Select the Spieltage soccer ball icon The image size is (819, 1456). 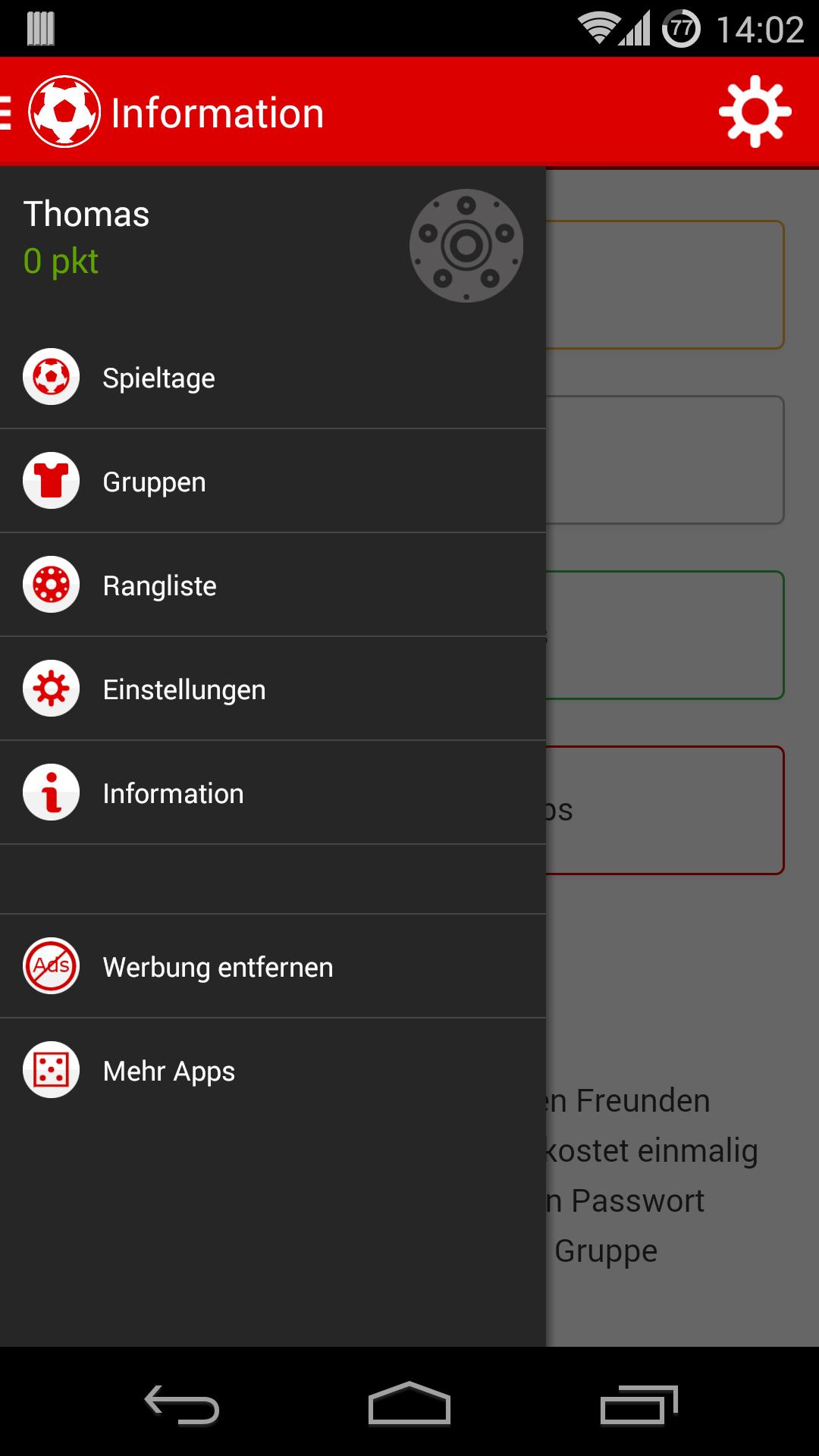(x=51, y=377)
